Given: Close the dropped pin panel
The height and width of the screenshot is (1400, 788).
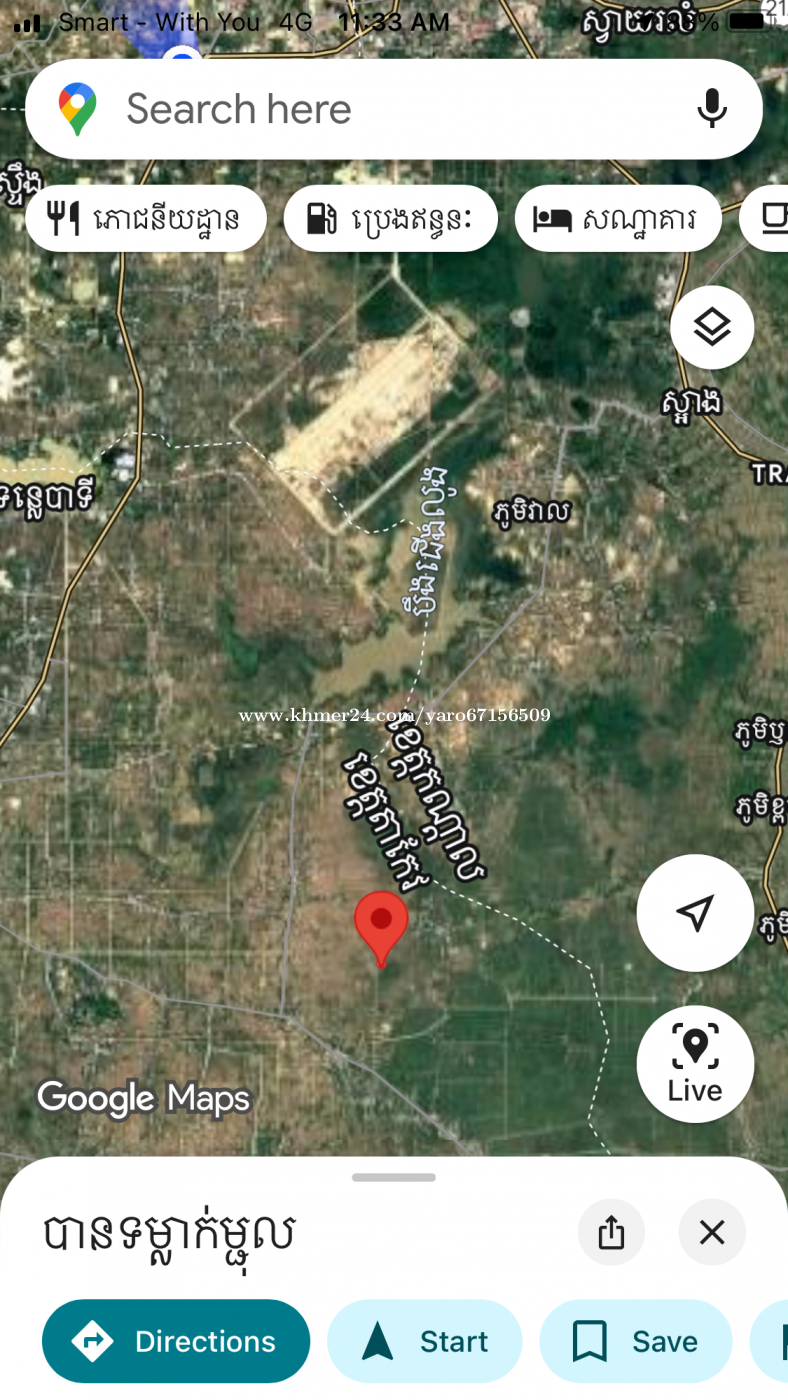Looking at the screenshot, I should (x=711, y=1232).
